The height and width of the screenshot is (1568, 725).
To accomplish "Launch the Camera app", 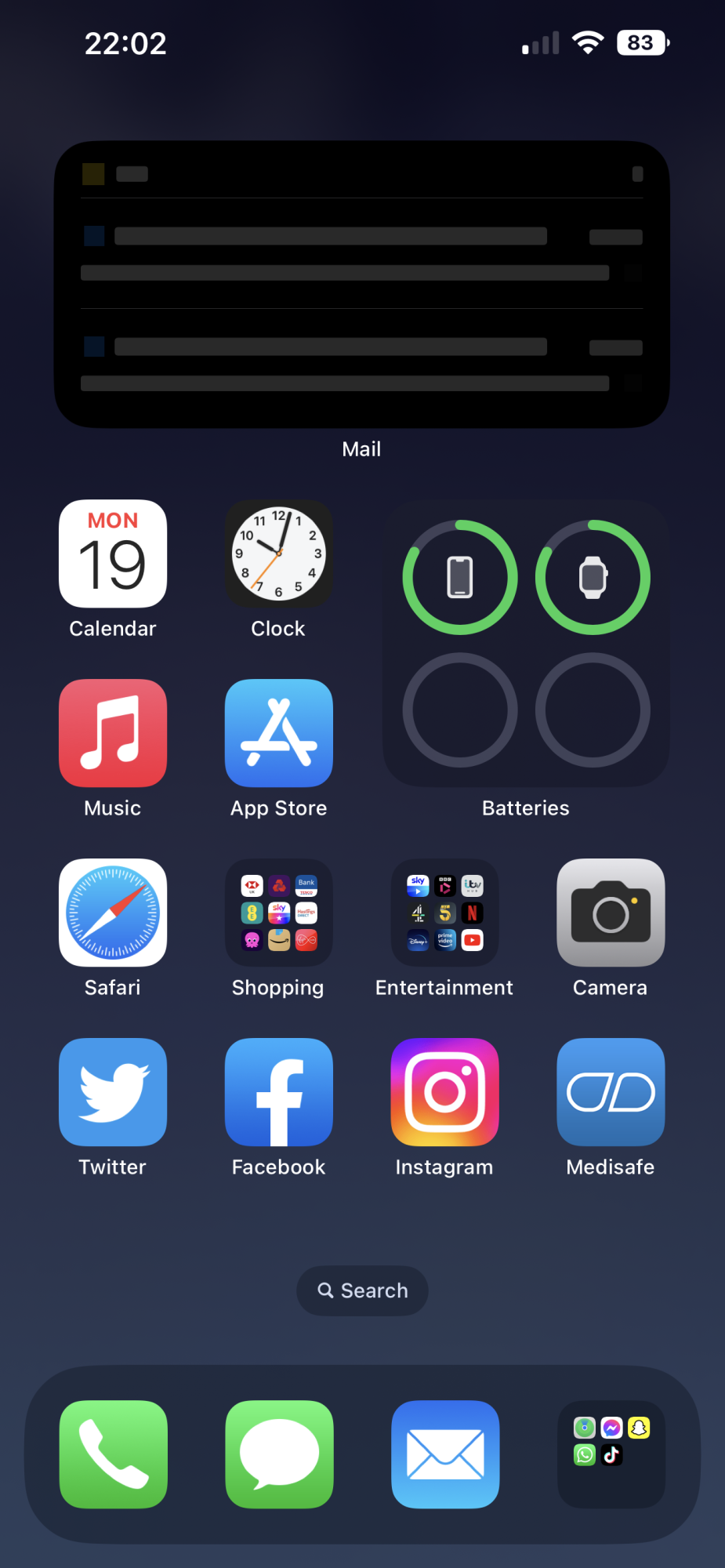I will (611, 913).
